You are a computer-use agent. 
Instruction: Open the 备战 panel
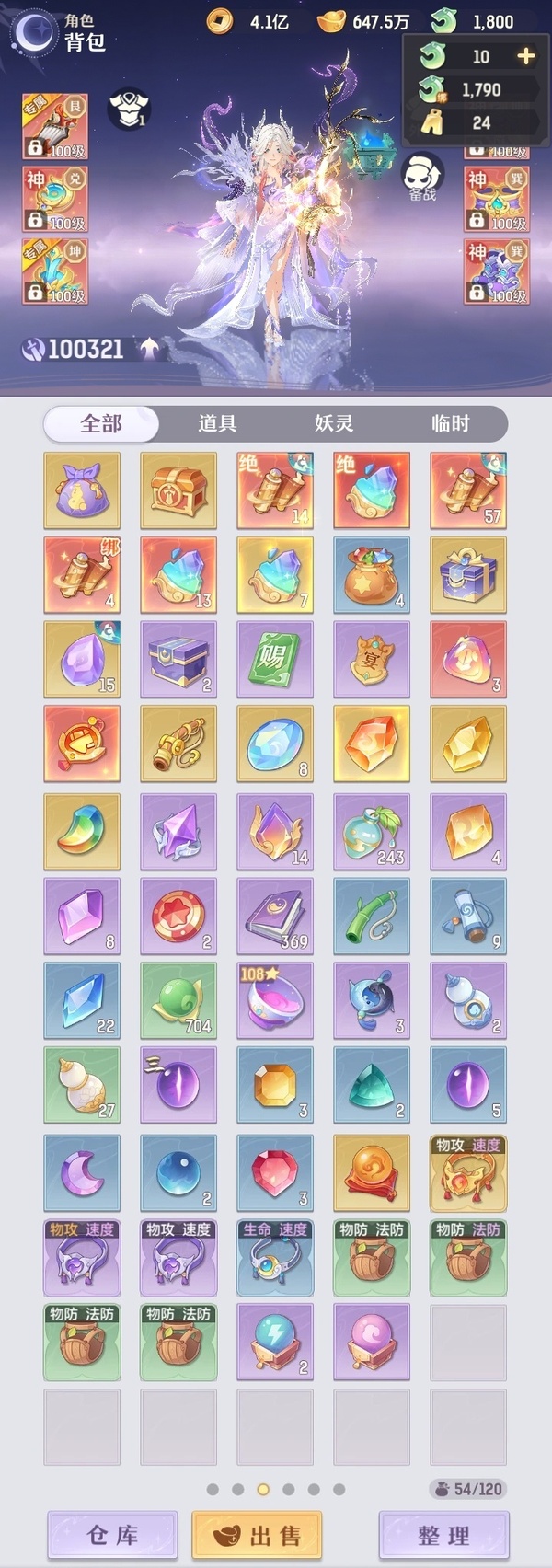(x=422, y=177)
